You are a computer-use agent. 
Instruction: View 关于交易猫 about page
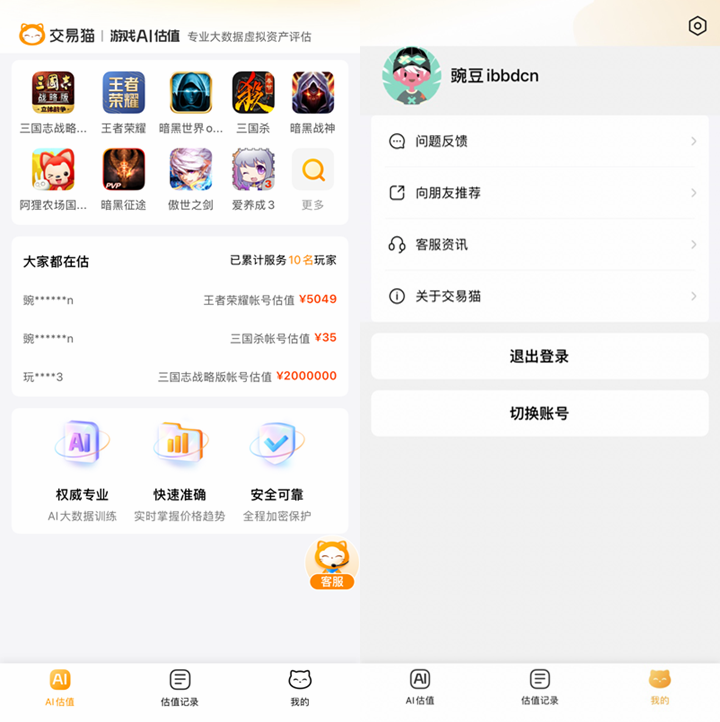(x=540, y=296)
